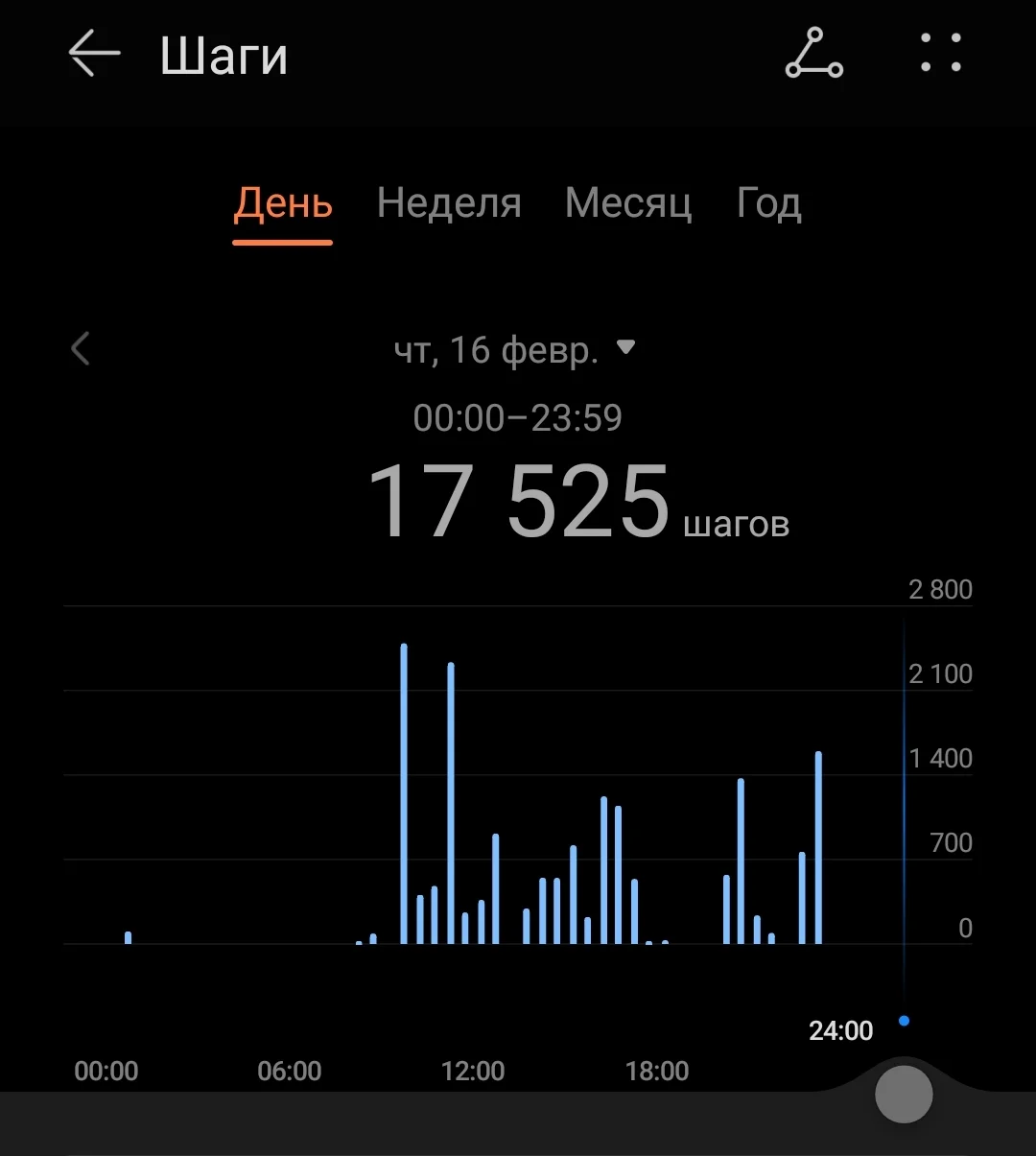Go to the previous day
1036x1156 pixels.
(x=81, y=349)
